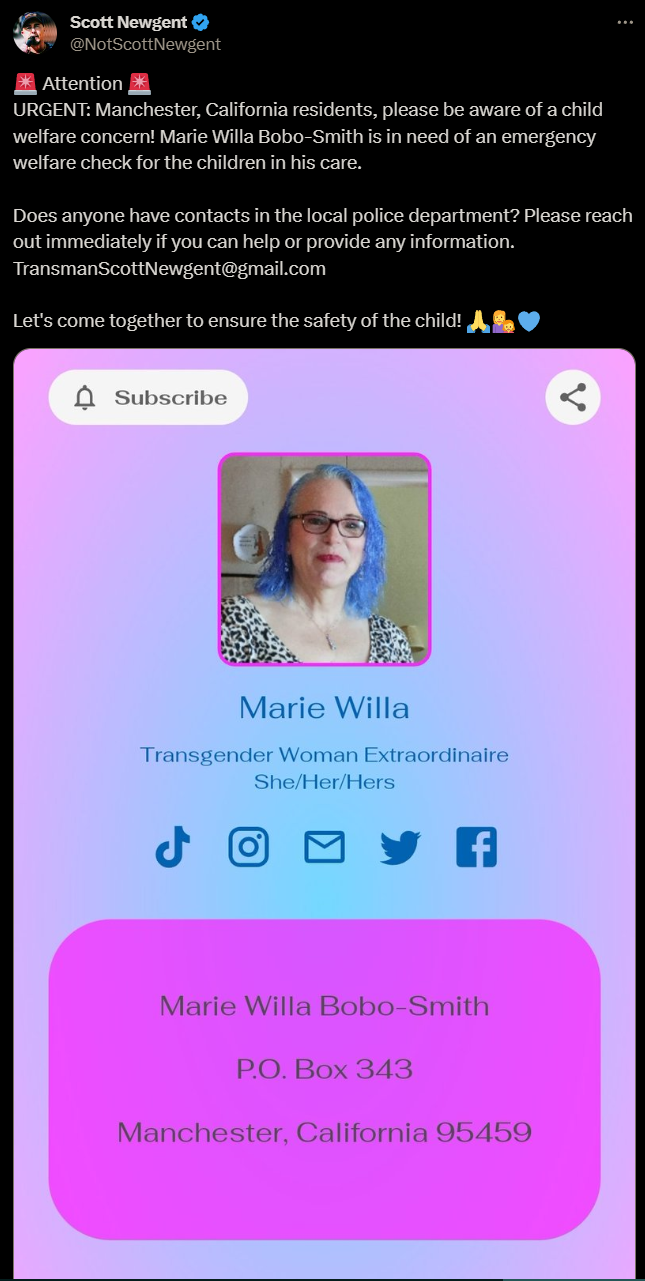Open Scott Newgent's profile picture
This screenshot has width=645, height=1281.
pos(34,32)
